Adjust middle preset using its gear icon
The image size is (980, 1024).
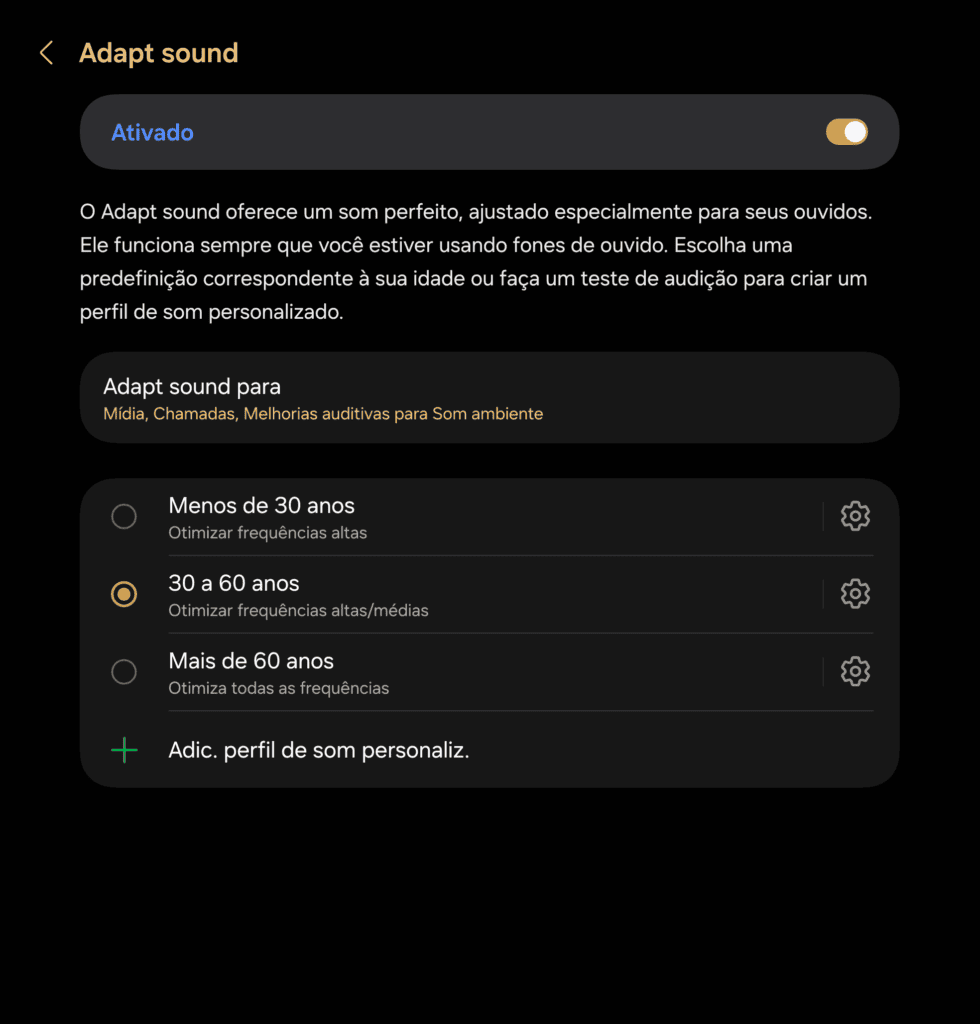coord(855,593)
